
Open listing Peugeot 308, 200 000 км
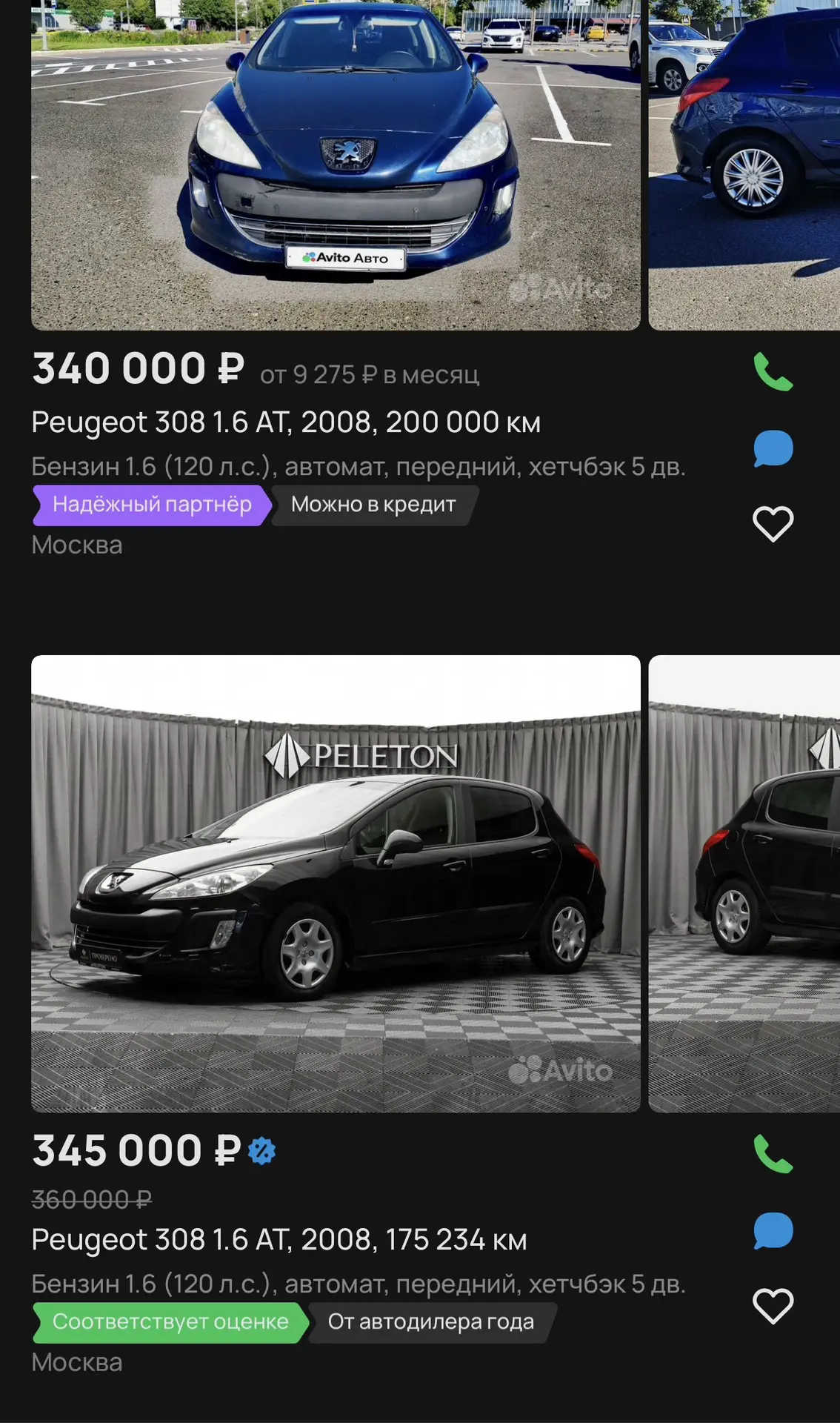(286, 422)
